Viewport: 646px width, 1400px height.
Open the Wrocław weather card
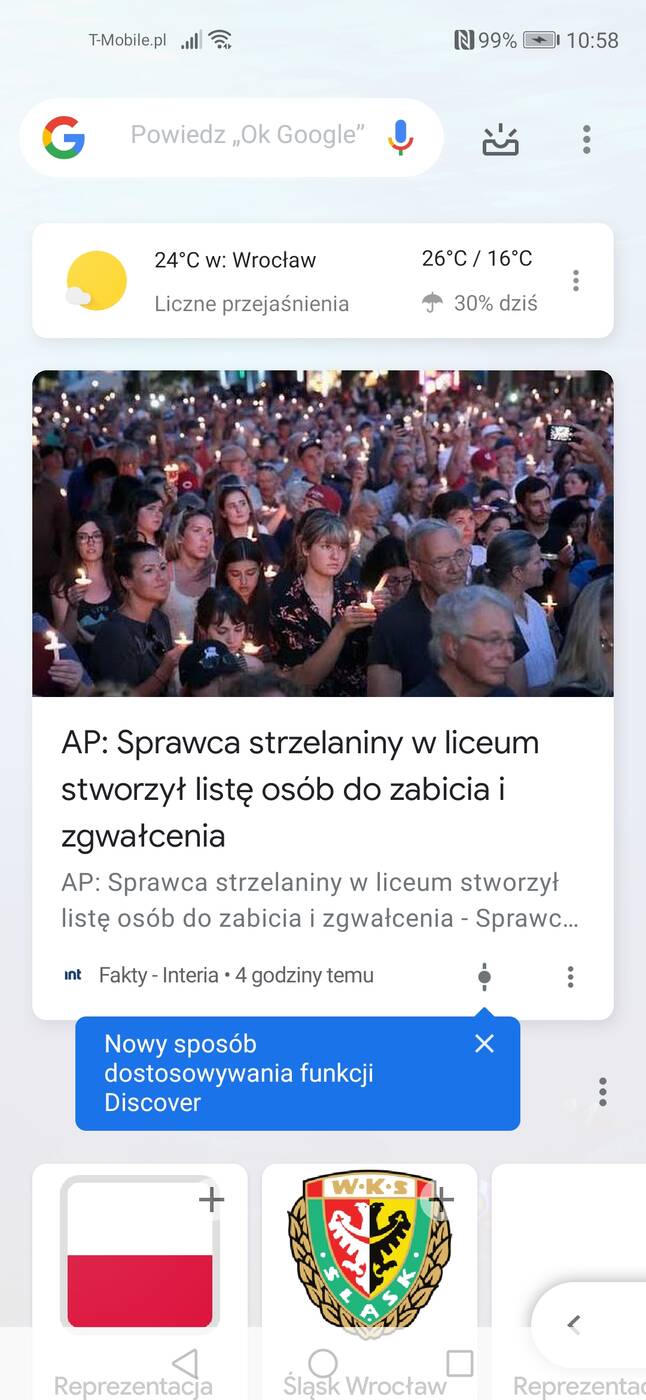click(300, 281)
